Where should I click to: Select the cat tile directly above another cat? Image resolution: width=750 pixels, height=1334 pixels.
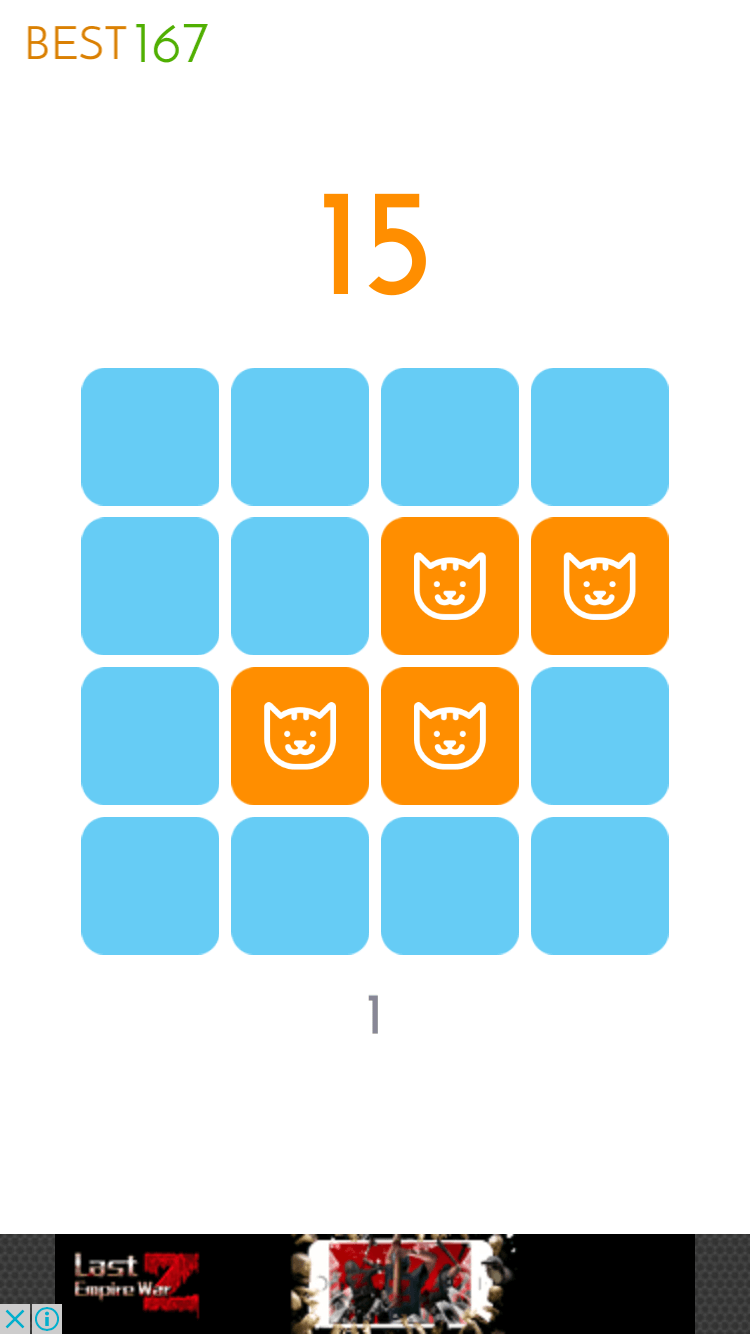(450, 586)
